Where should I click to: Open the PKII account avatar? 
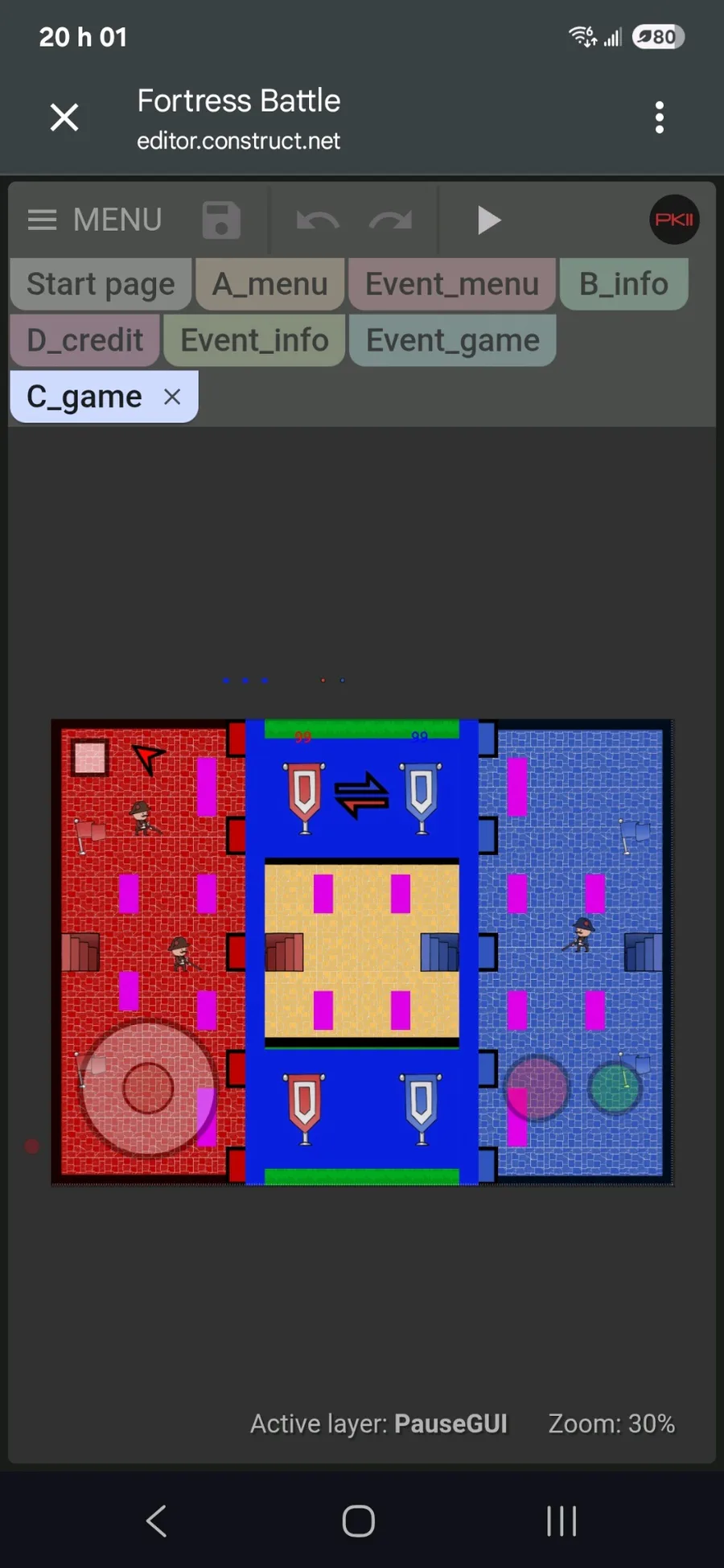(674, 220)
